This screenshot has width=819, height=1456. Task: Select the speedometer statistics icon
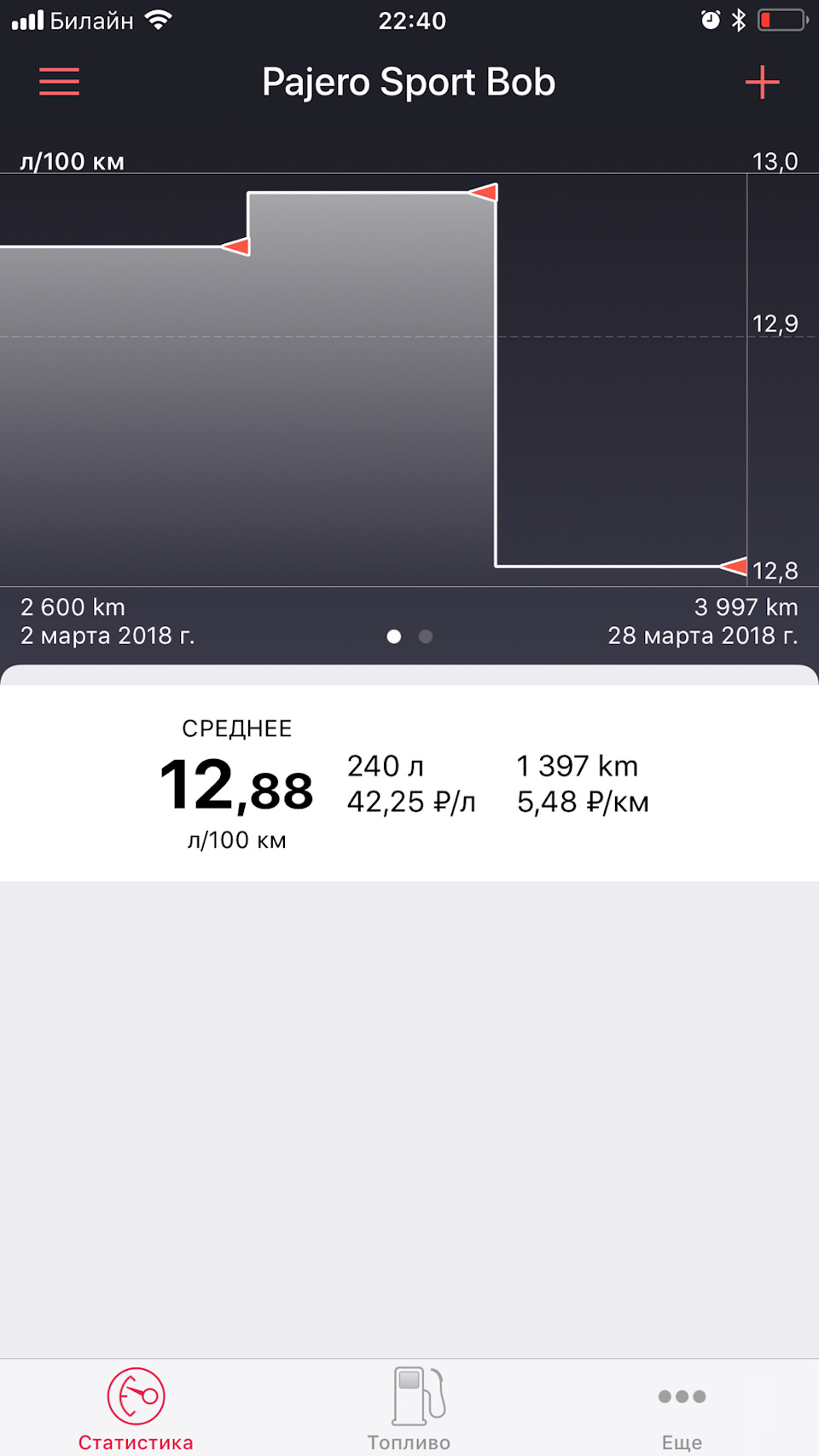pos(135,1396)
